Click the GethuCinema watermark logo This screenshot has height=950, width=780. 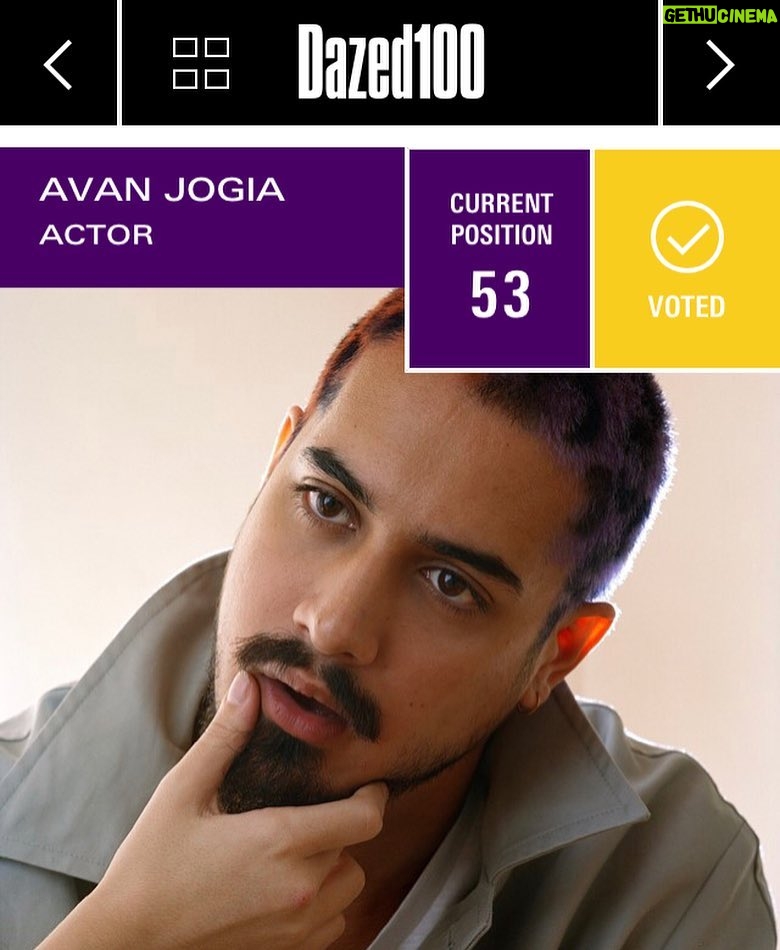tap(714, 14)
